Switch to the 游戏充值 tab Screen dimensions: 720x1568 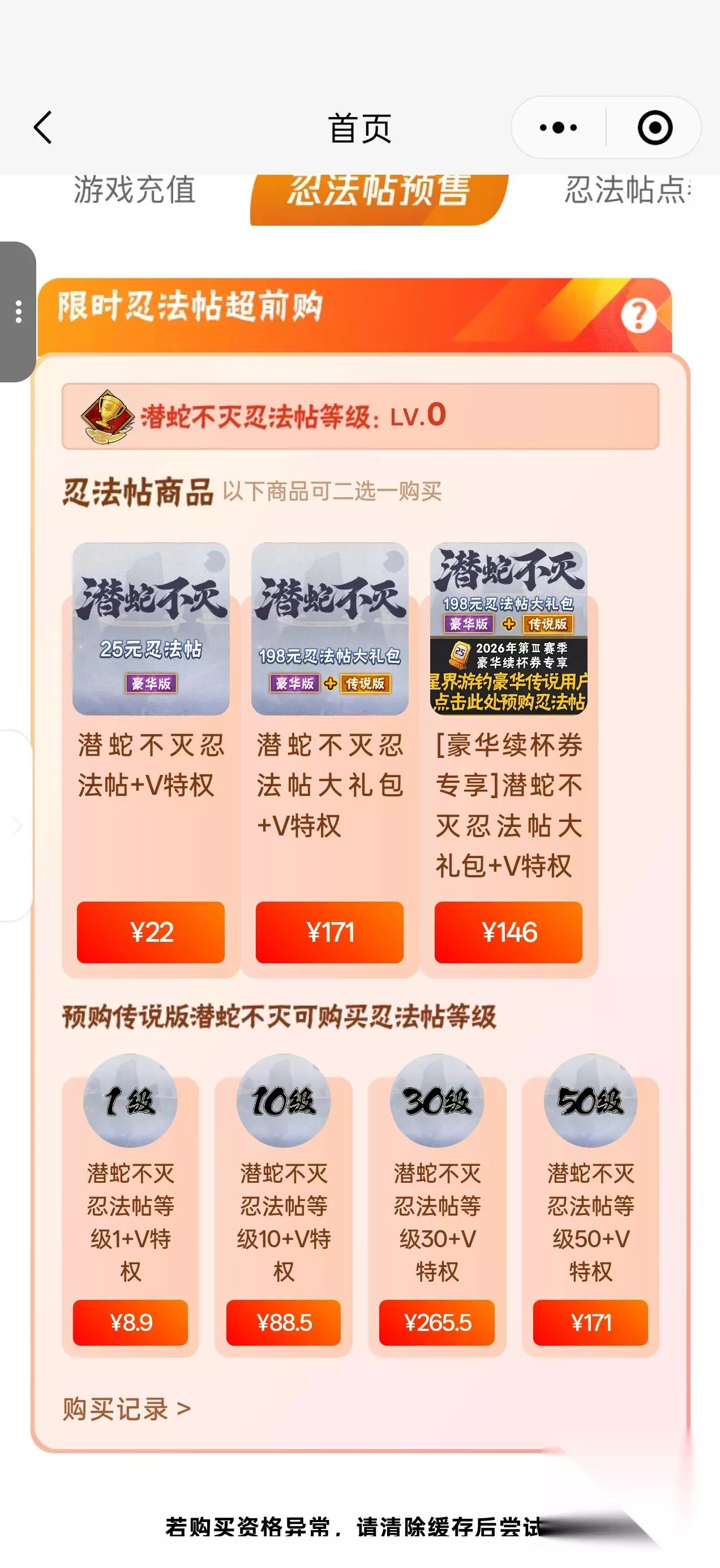135,190
